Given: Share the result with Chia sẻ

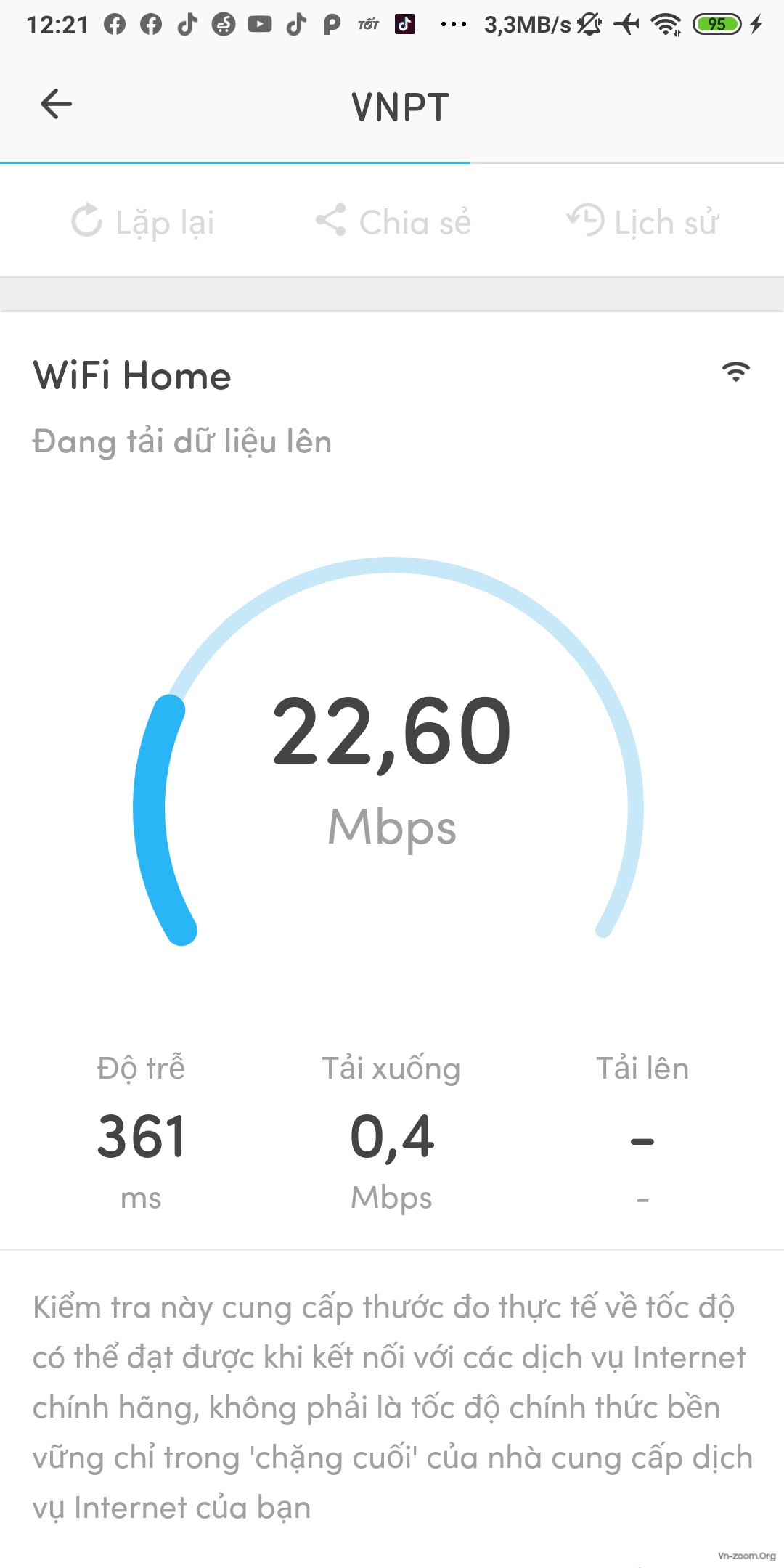Looking at the screenshot, I should pos(393,221).
